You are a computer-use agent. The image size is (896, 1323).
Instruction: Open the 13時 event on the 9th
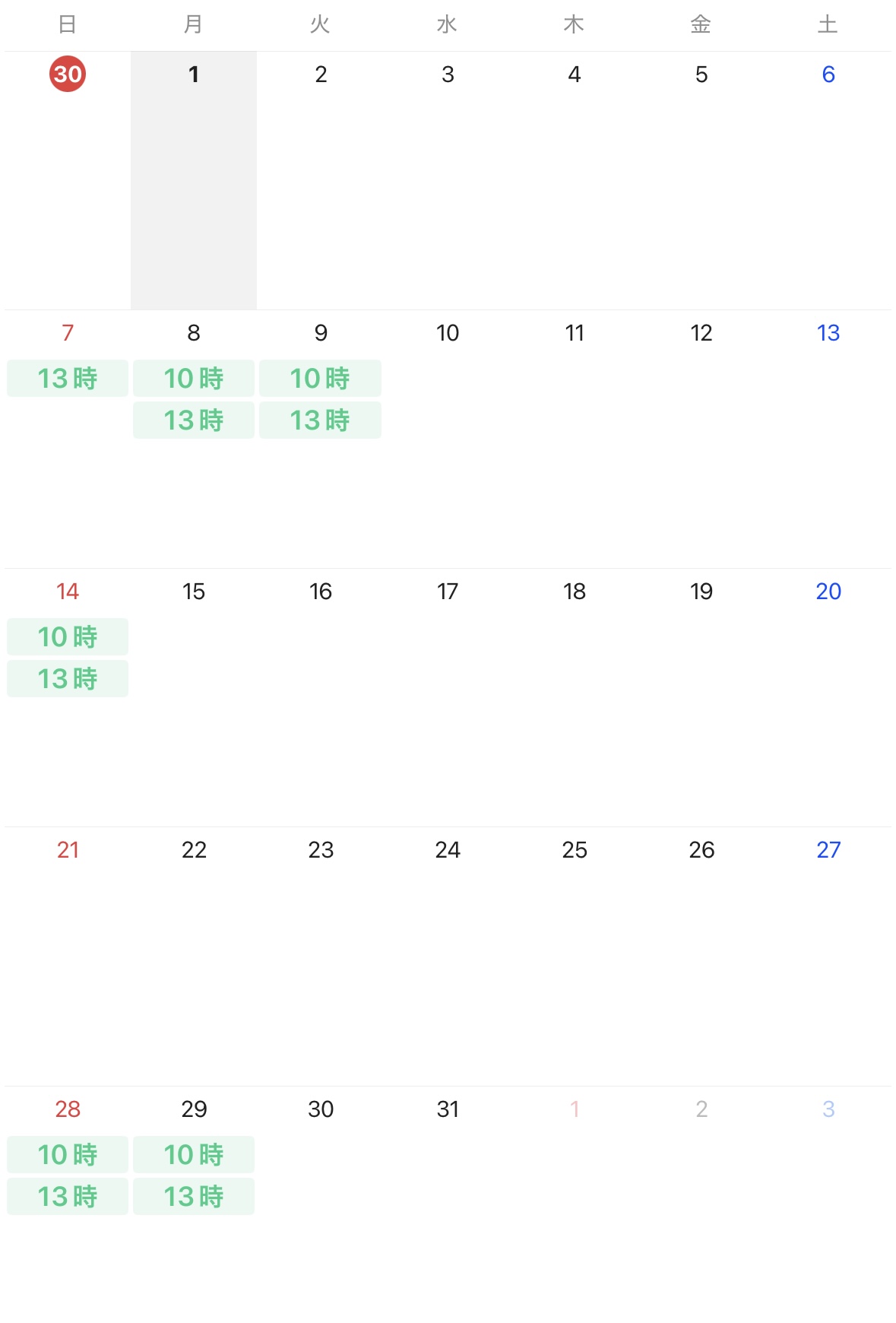pos(320,420)
